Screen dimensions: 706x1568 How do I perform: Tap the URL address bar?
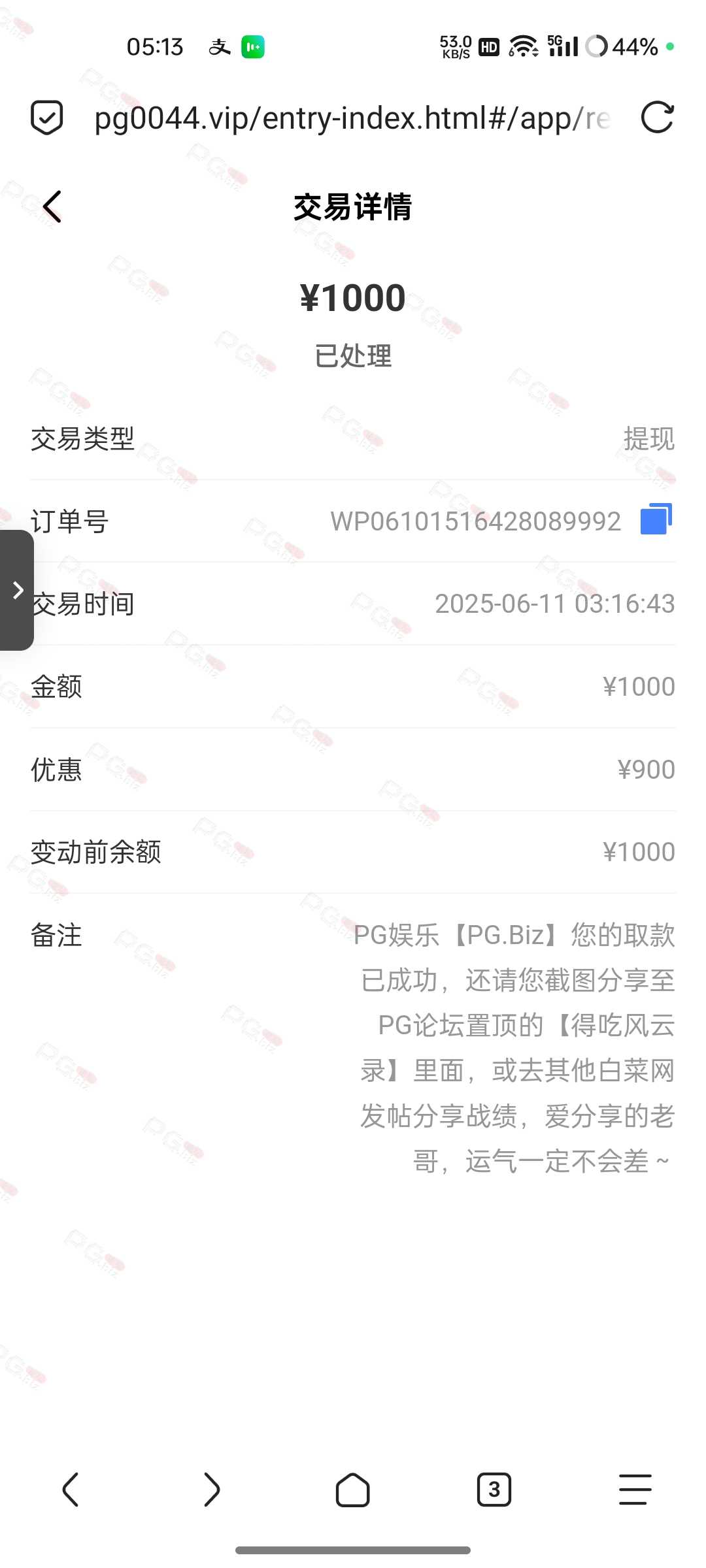(353, 118)
